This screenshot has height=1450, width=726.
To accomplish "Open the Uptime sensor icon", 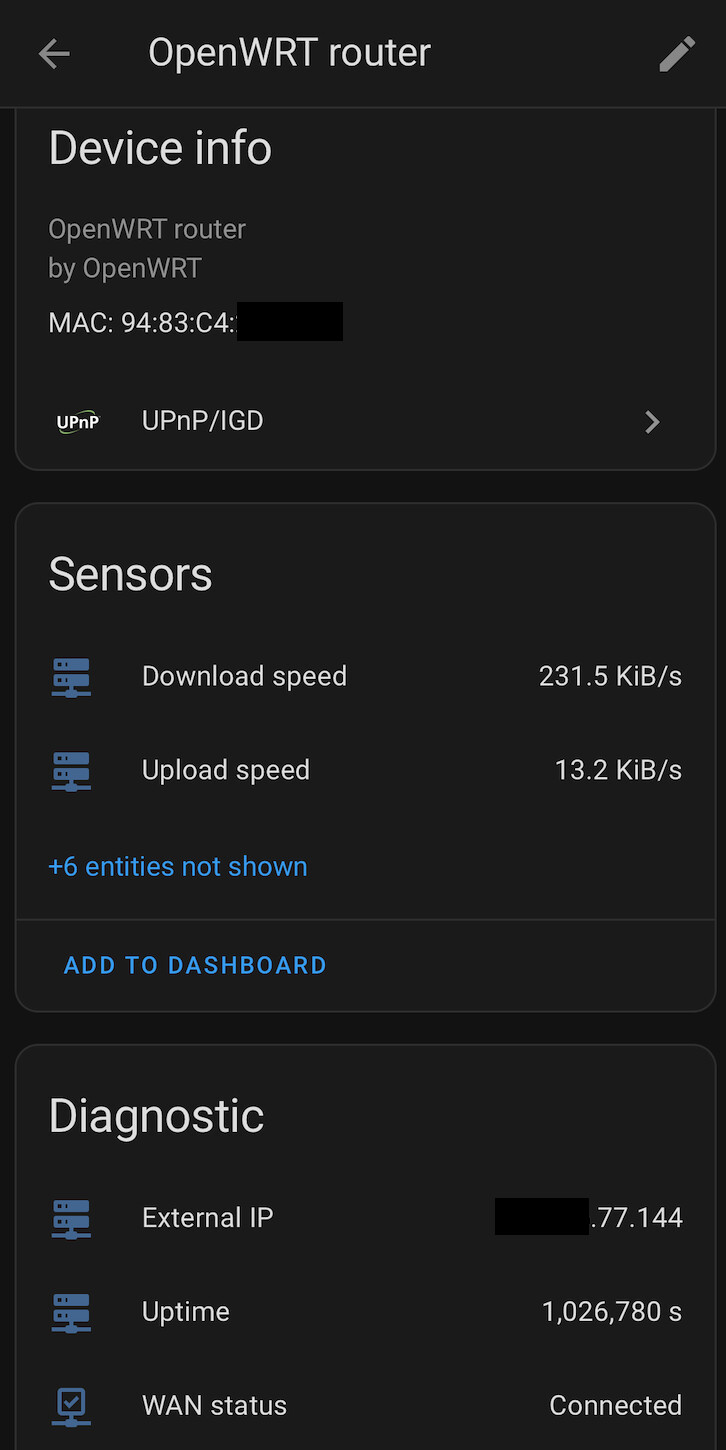I will [x=70, y=1313].
